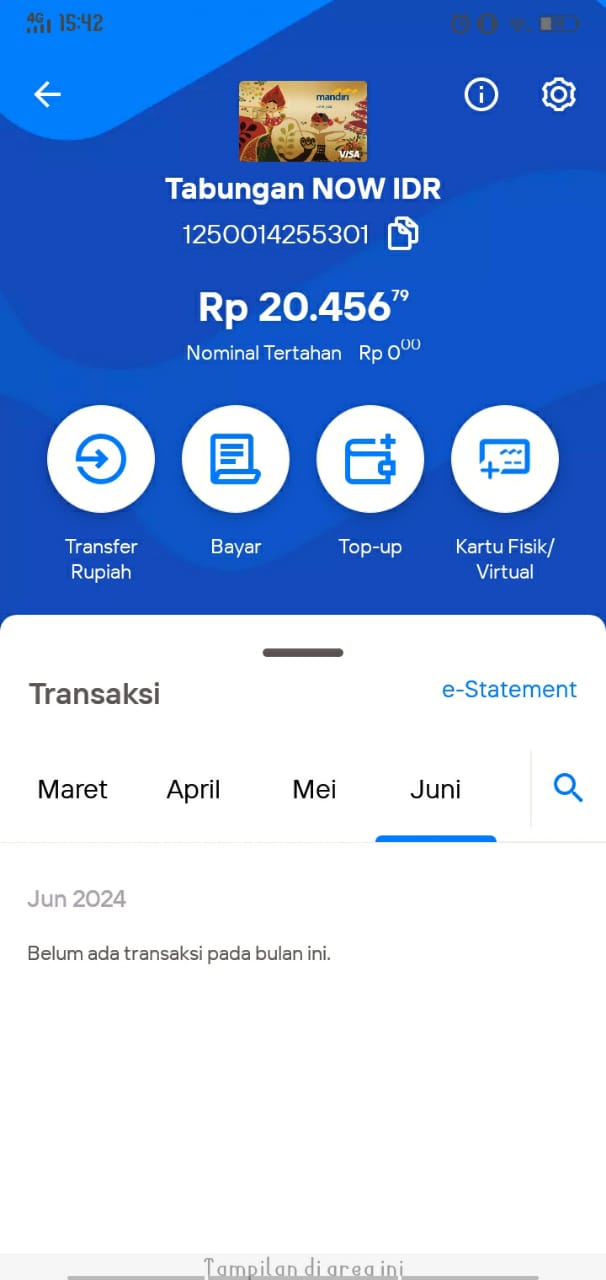This screenshot has height=1280, width=606.
Task: Search transactions with the magnifier icon
Action: click(x=567, y=788)
